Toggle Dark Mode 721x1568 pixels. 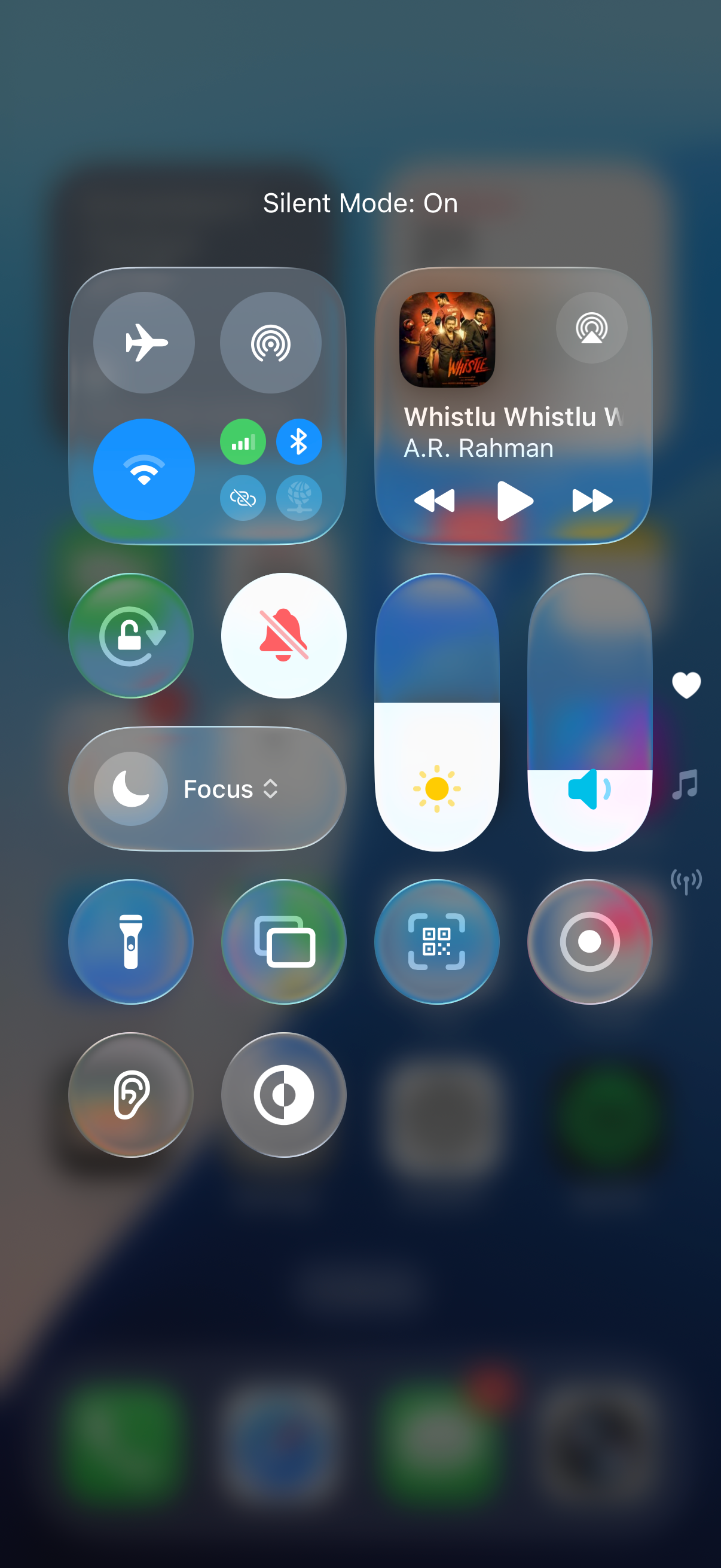[283, 1094]
